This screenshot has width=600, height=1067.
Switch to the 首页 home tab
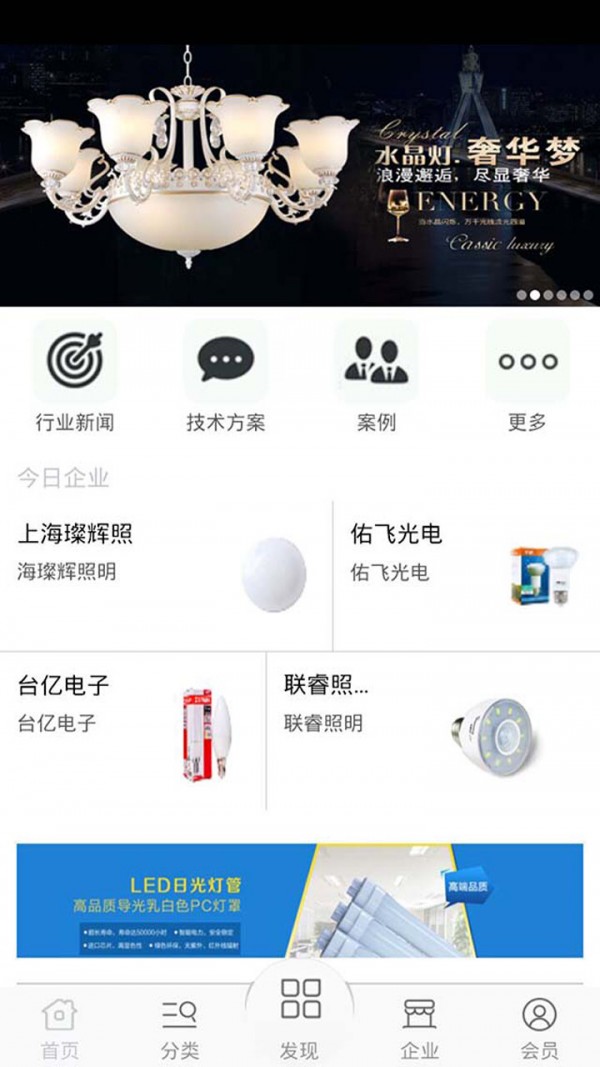[60, 1028]
